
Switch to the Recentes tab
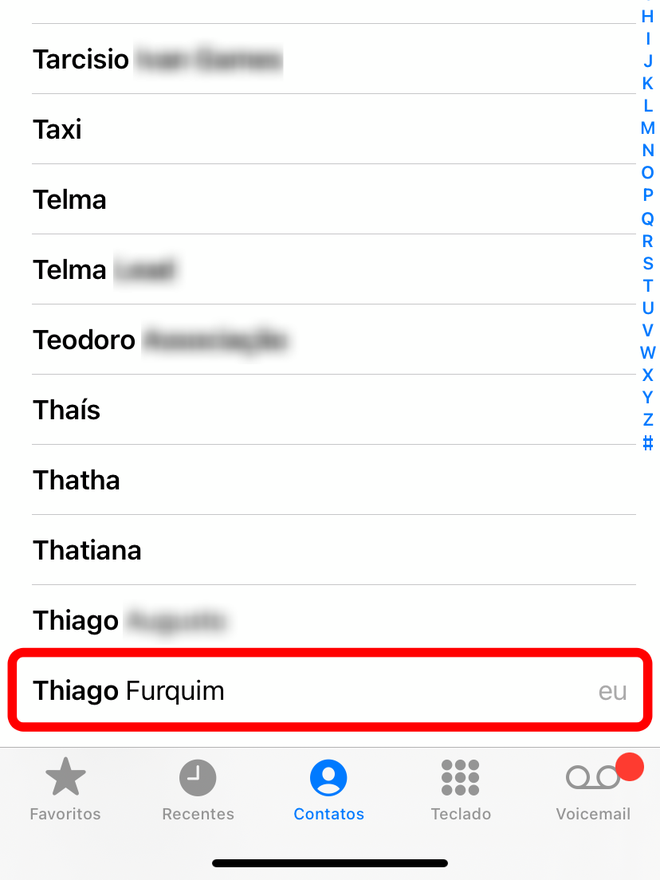[x=198, y=790]
